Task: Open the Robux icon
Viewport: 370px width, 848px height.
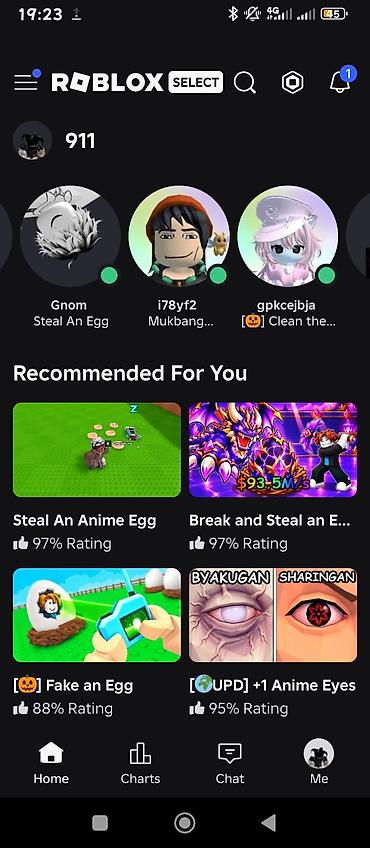Action: 292,83
